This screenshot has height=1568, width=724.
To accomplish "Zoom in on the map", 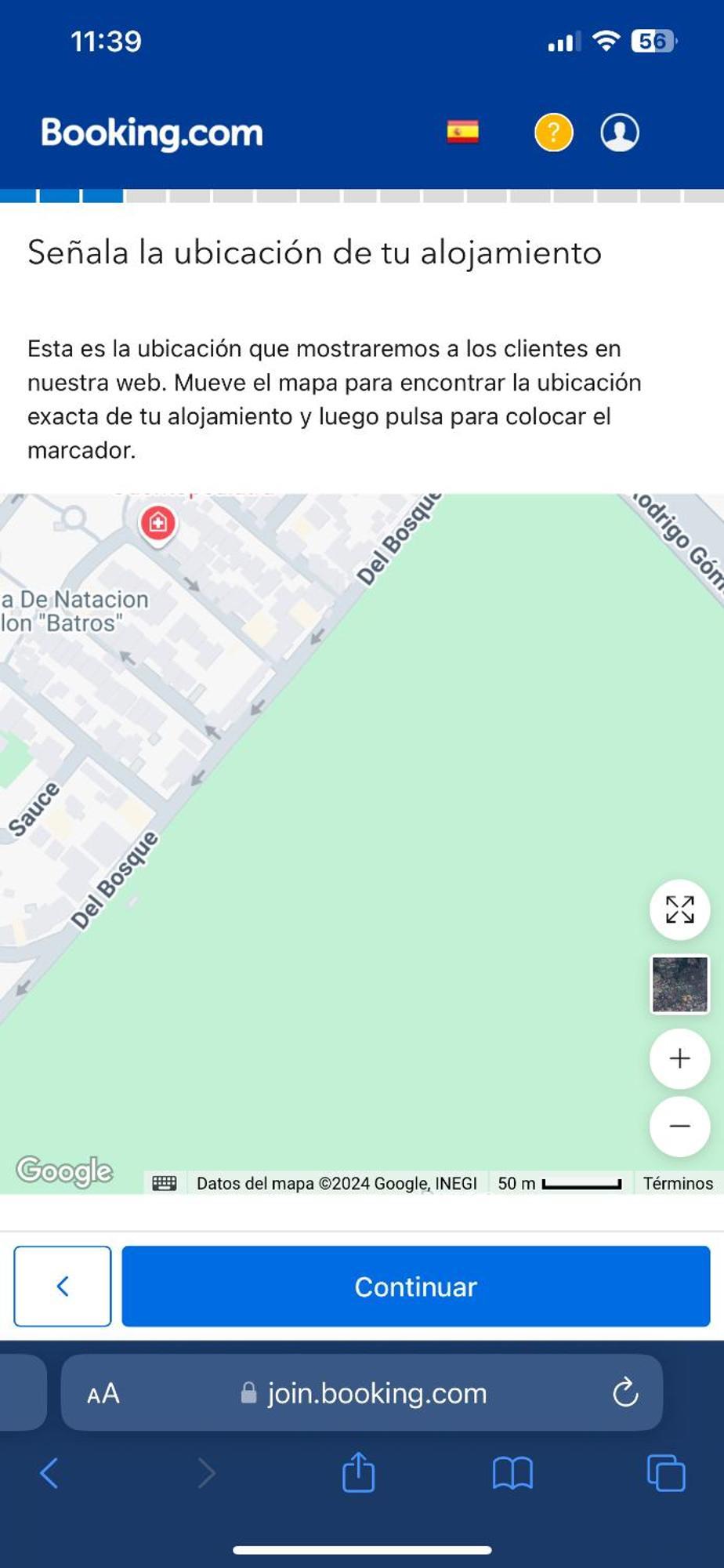I will pyautogui.click(x=679, y=1058).
